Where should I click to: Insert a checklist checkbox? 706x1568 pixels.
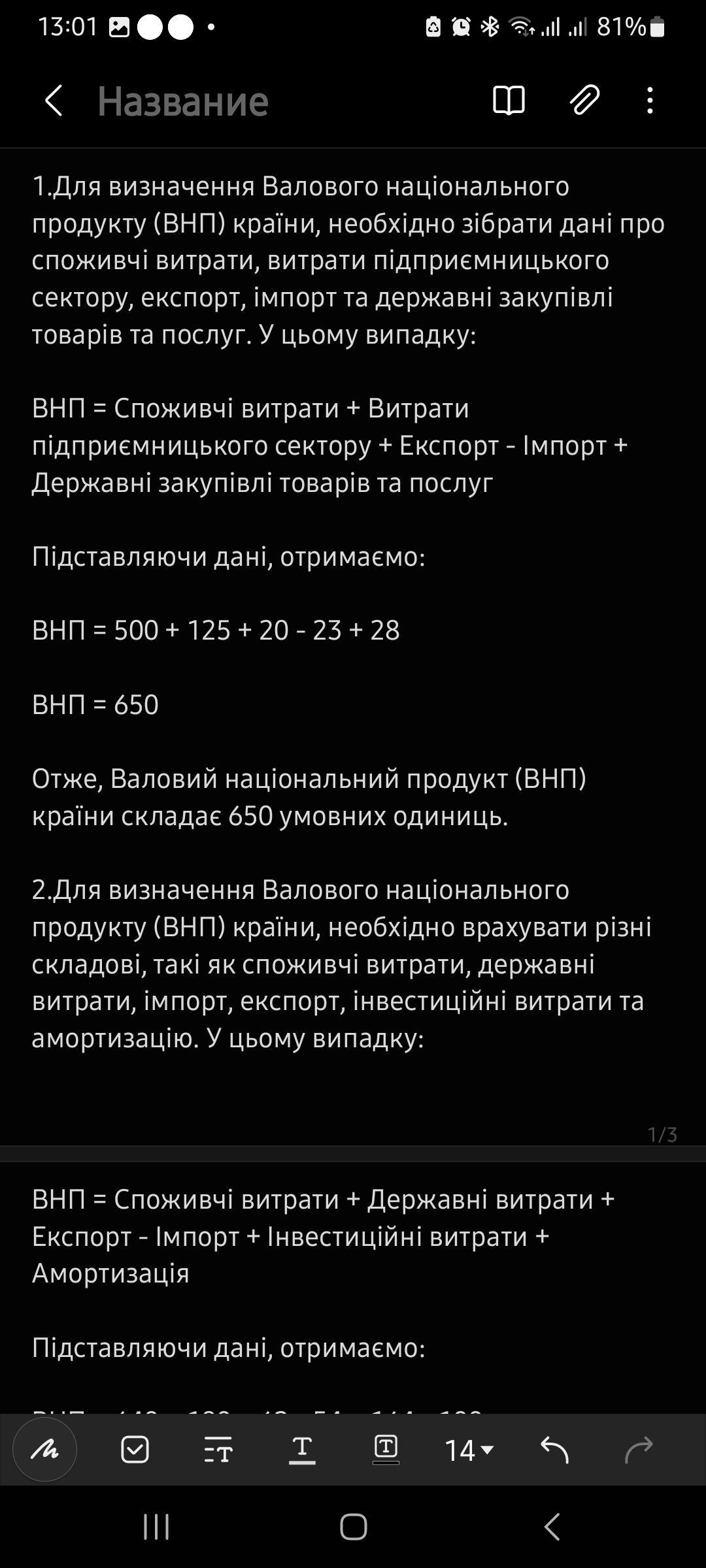coord(135,1450)
